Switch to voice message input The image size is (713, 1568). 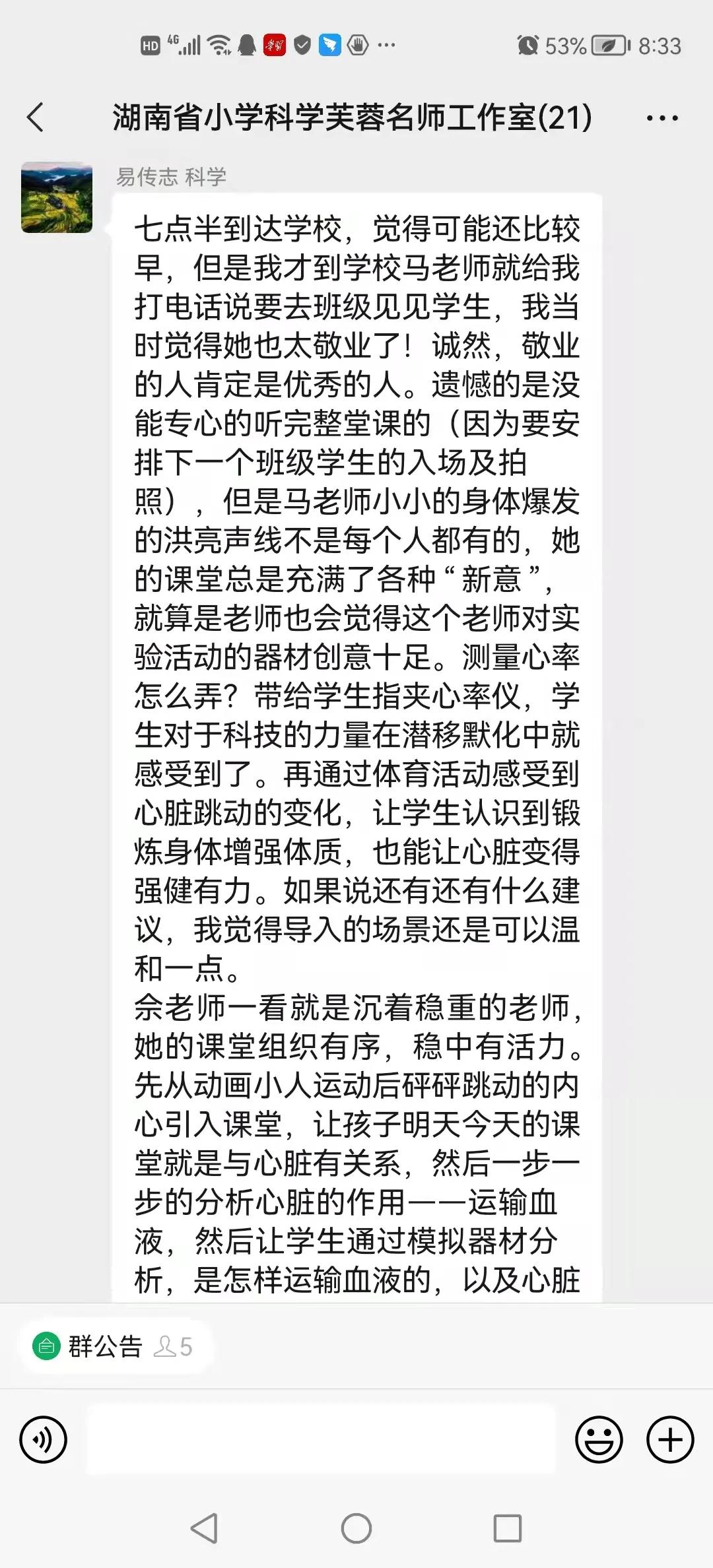[x=44, y=1439]
